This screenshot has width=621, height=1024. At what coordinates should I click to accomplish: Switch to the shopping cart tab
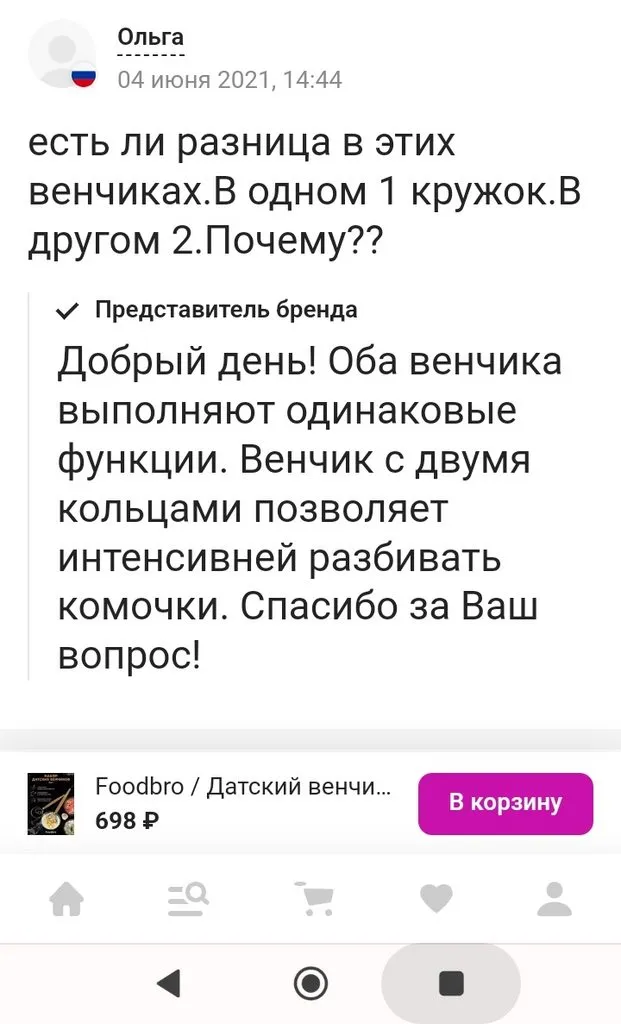(x=314, y=899)
